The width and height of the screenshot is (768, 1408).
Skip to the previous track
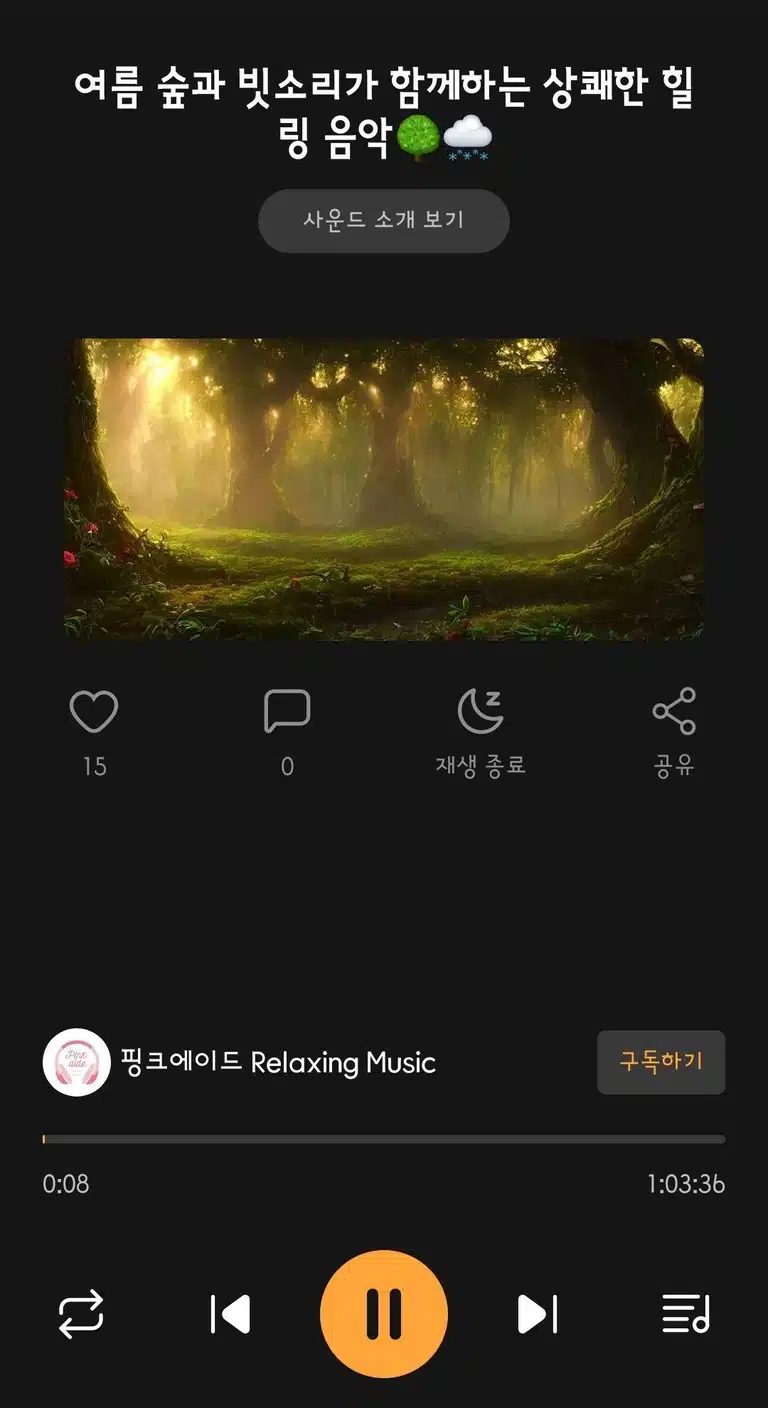(230, 1314)
